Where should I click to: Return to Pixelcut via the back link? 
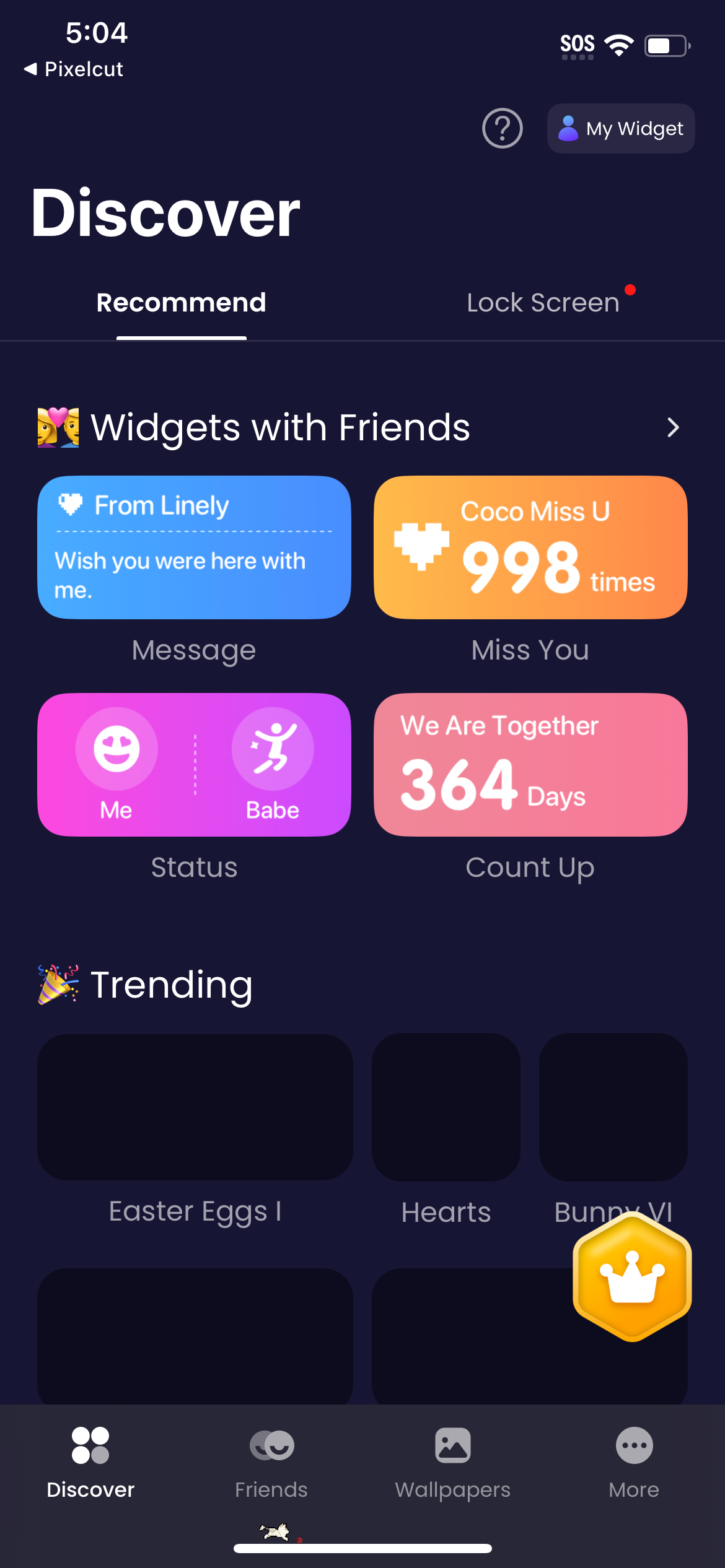coord(73,69)
